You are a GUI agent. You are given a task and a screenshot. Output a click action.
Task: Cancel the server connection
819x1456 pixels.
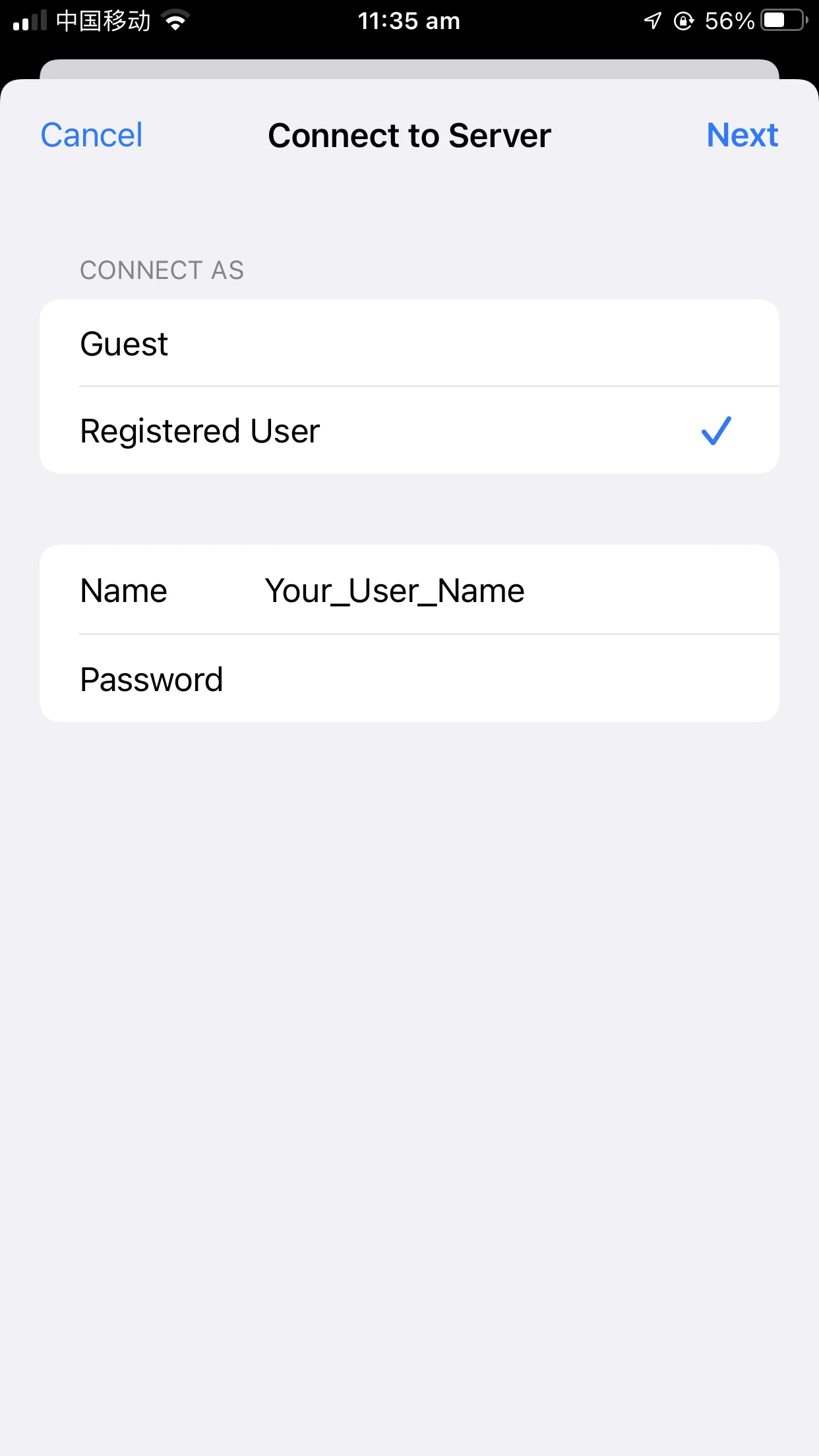pos(92,136)
